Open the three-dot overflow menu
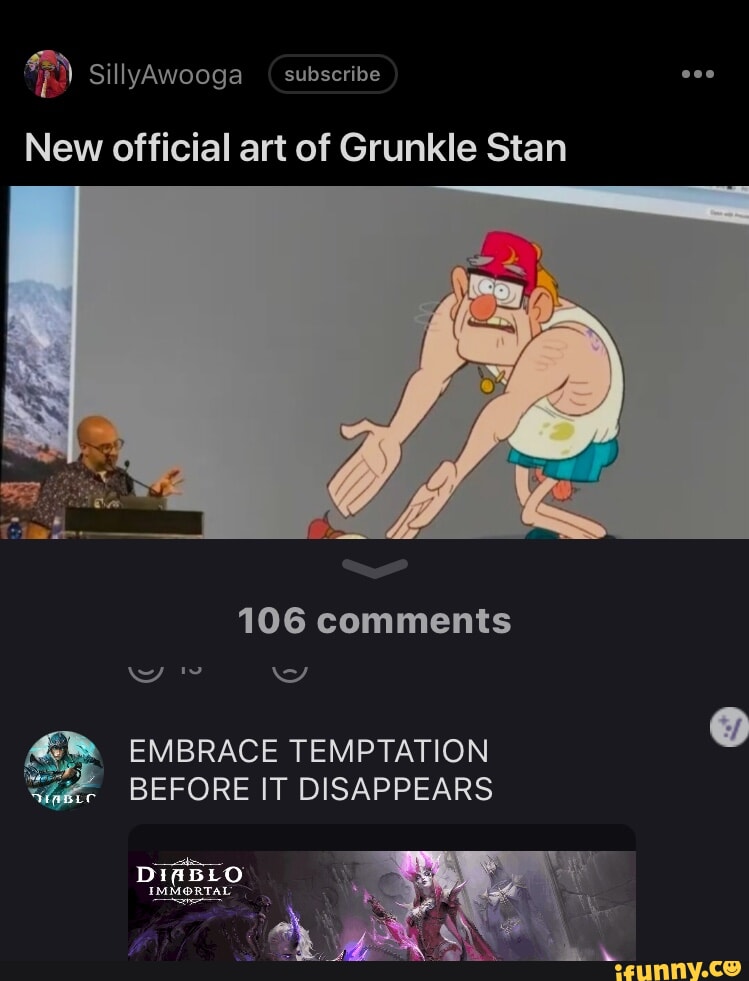 pos(697,74)
